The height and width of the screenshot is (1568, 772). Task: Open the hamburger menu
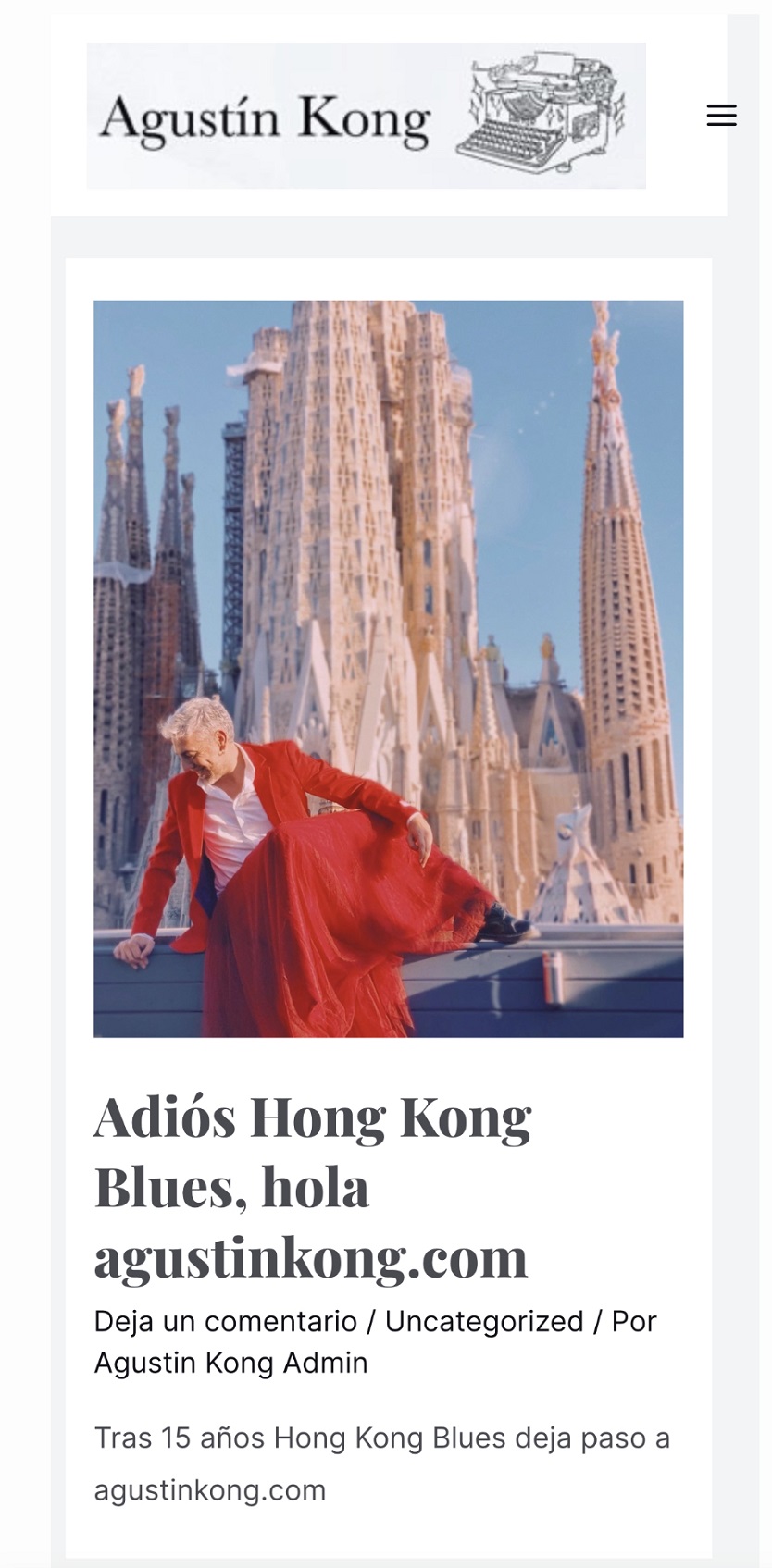721,116
